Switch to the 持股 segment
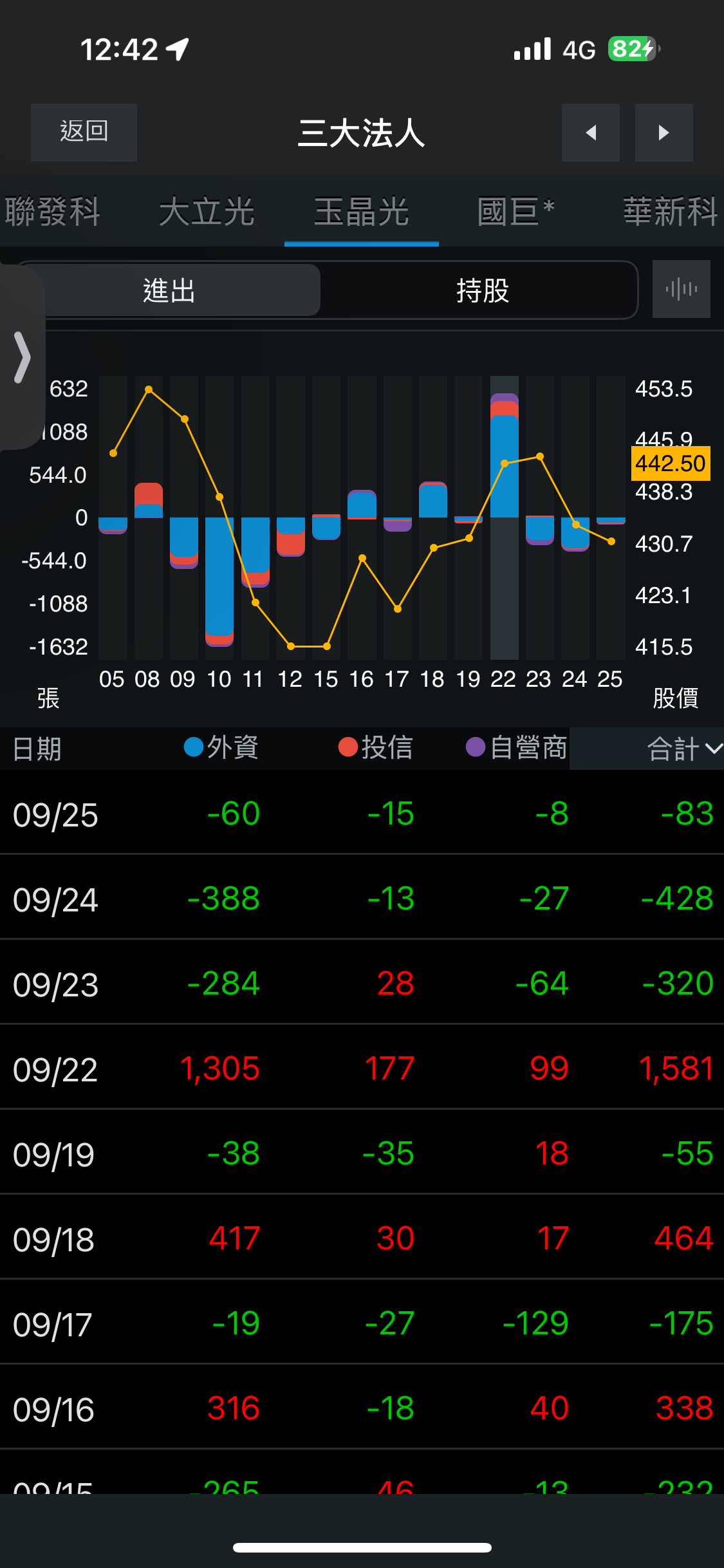This screenshot has width=724, height=1568. point(482,290)
